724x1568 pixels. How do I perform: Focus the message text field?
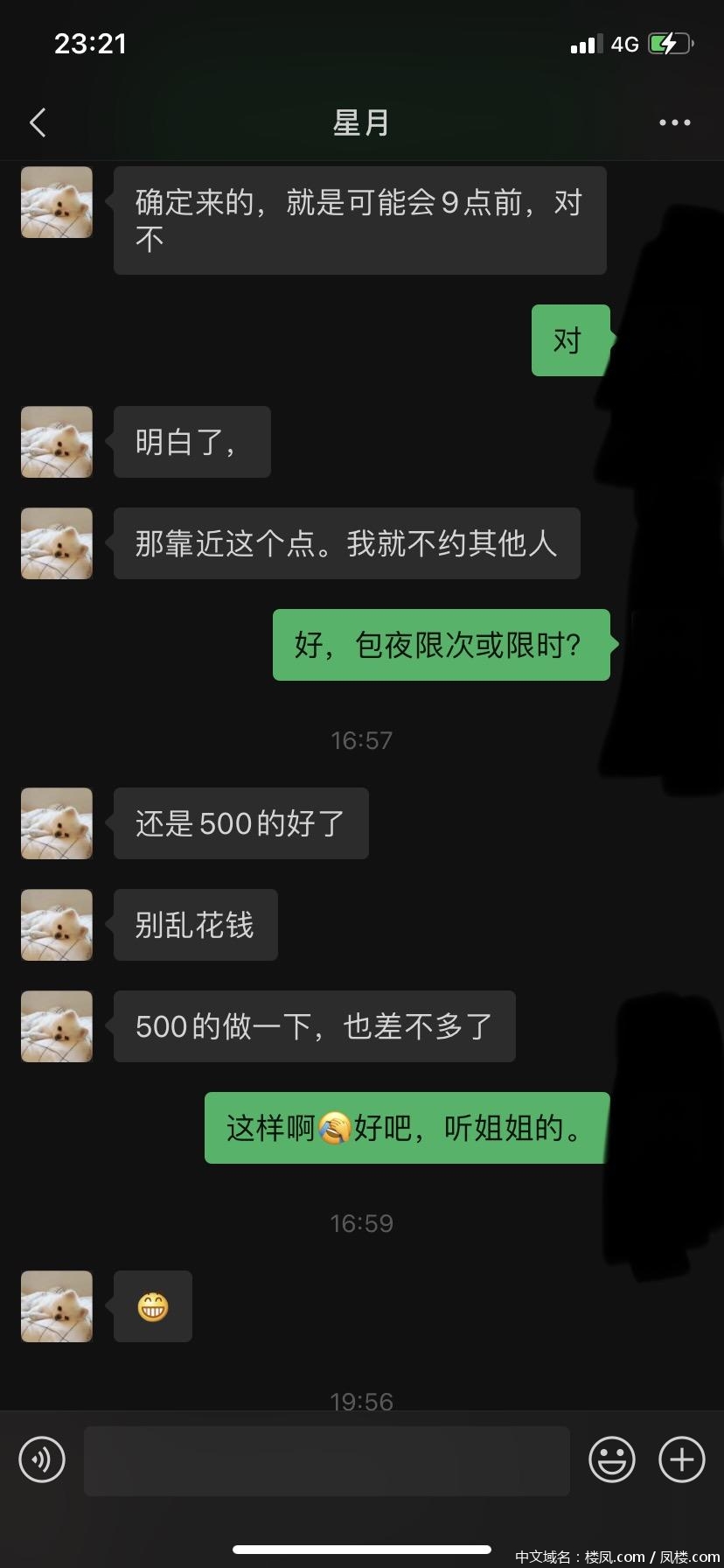point(326,1459)
